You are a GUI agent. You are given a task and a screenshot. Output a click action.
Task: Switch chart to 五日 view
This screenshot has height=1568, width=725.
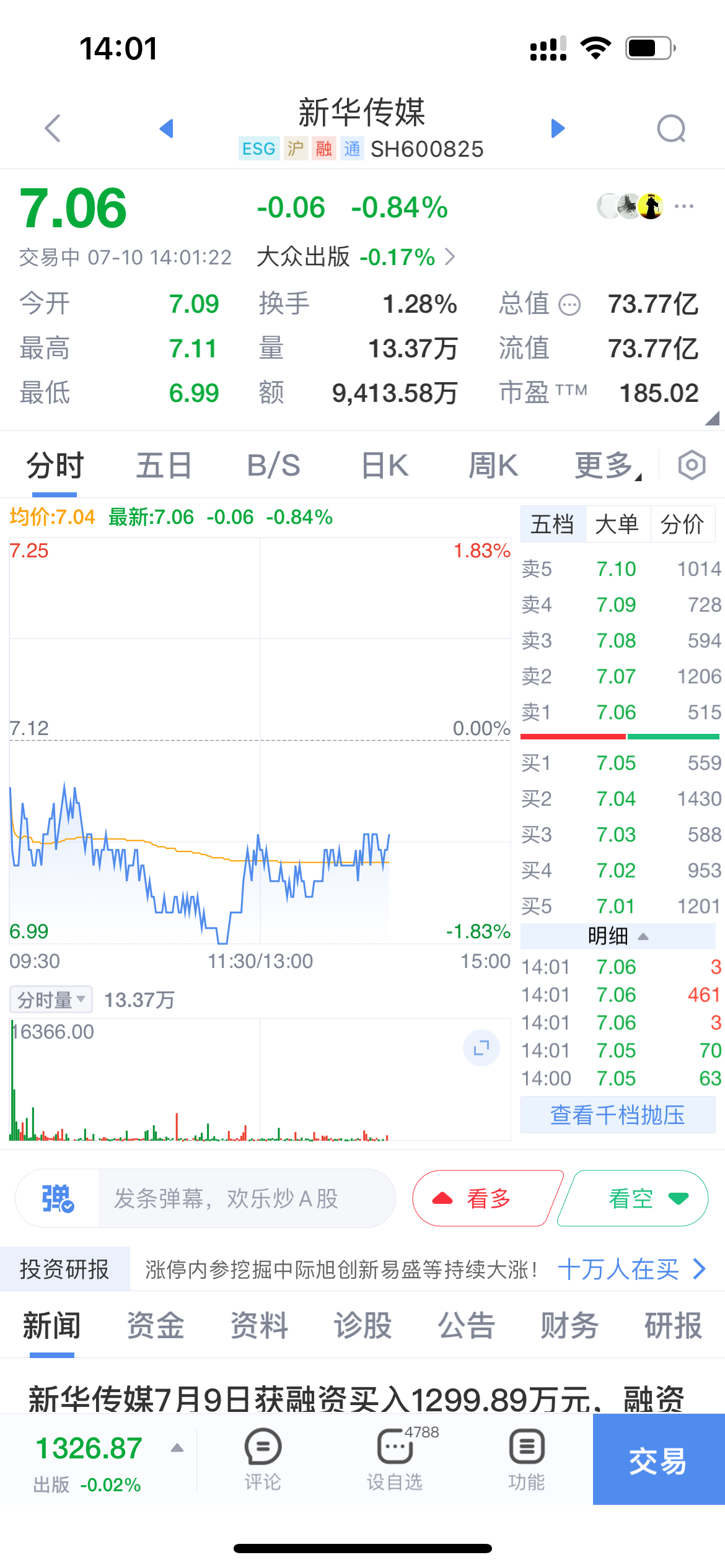click(164, 466)
